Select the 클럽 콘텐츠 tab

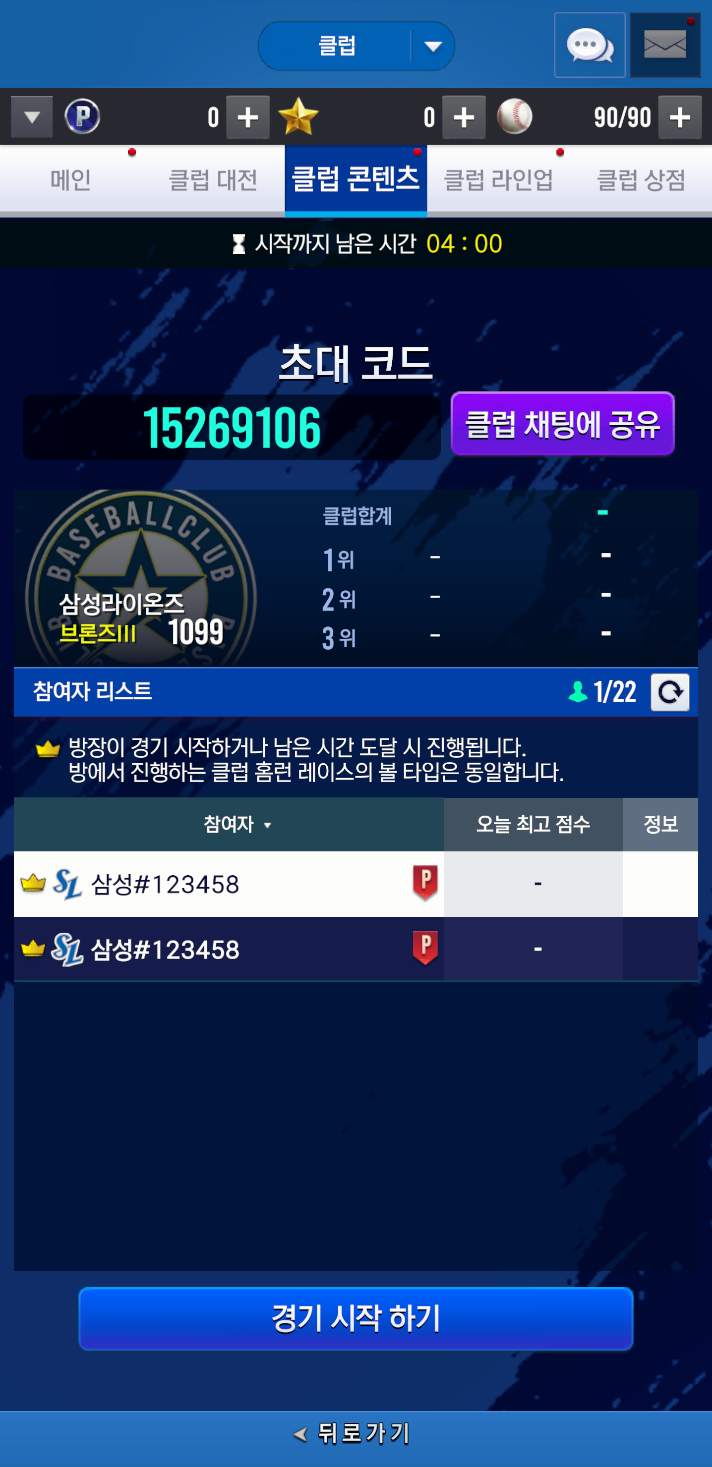[x=355, y=180]
